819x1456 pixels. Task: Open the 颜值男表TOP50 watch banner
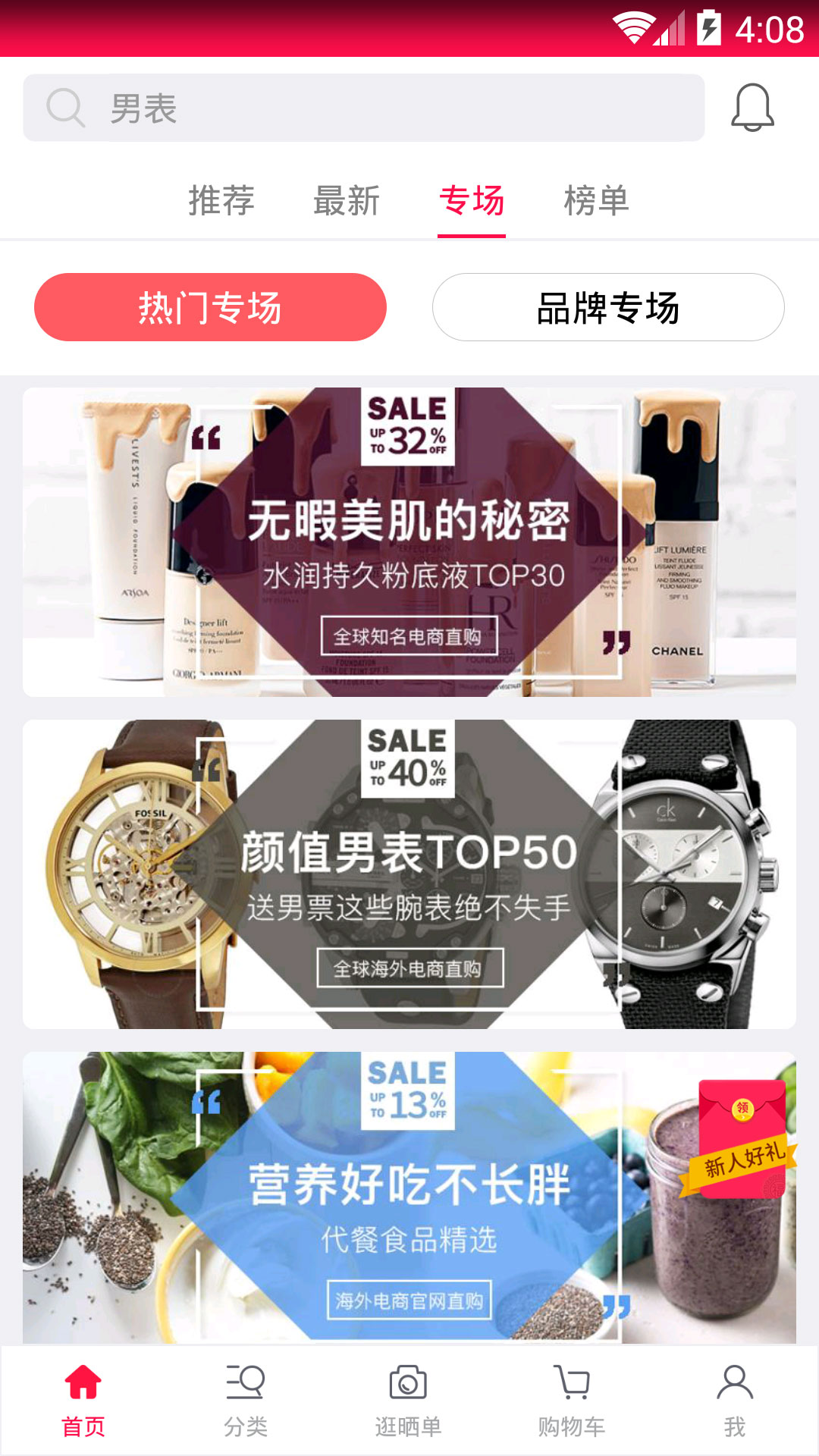[409, 874]
